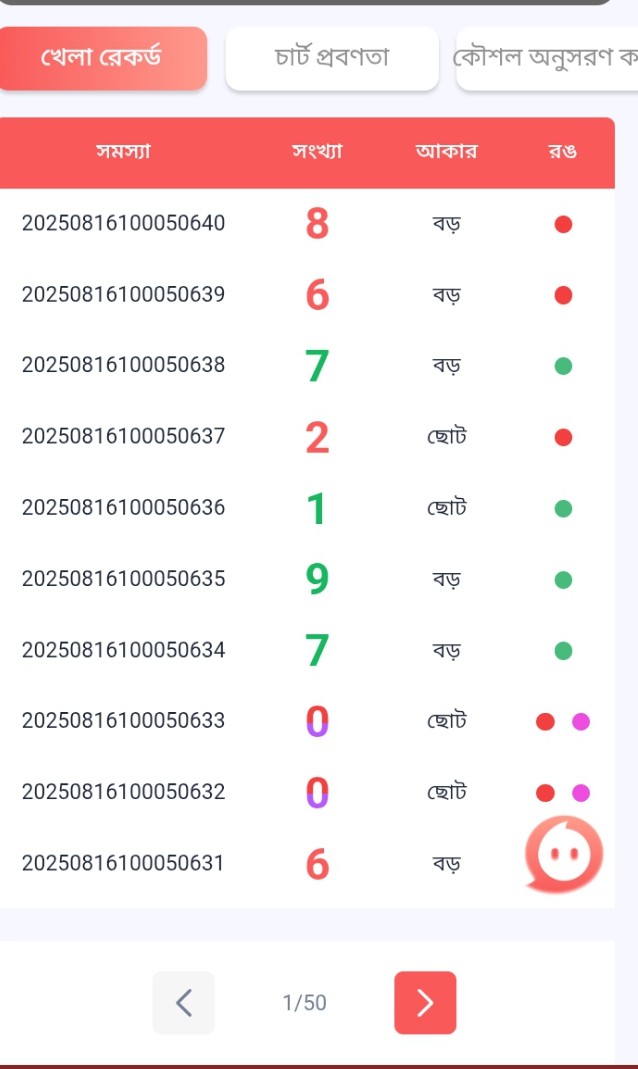Switch to the খেলা রেকর্ড tab
This screenshot has height=1069, width=638.
(103, 58)
